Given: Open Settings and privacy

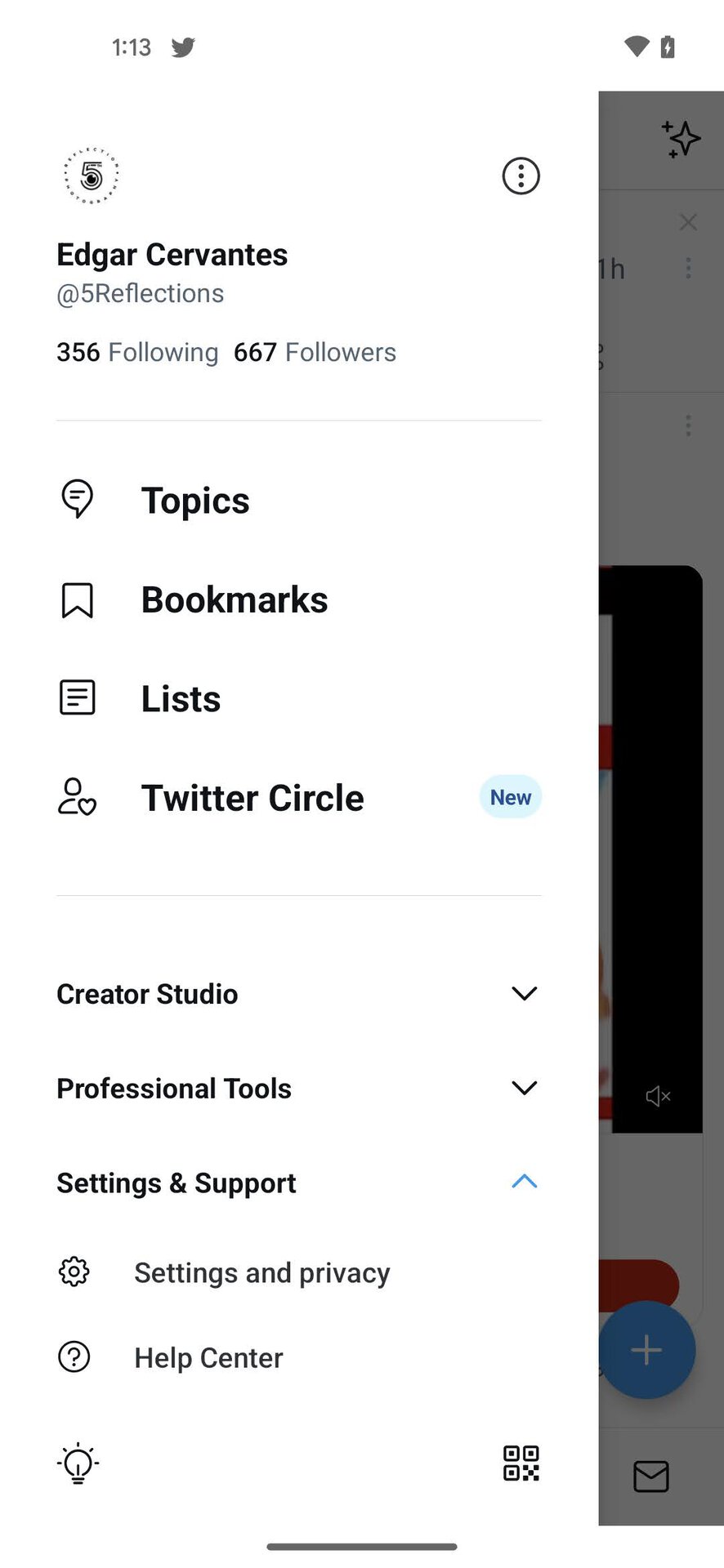Looking at the screenshot, I should click(261, 1272).
